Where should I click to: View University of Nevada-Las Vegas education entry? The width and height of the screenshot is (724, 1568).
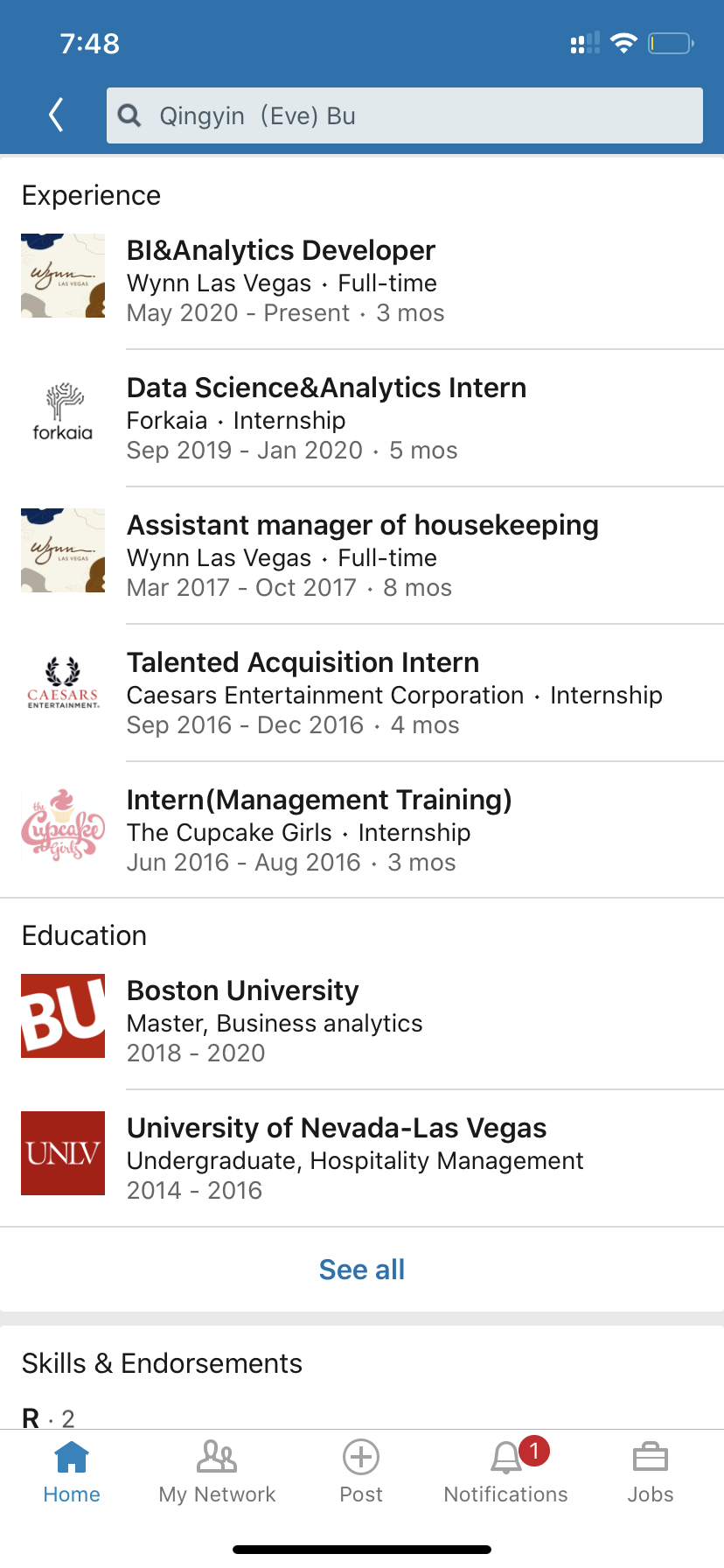[x=336, y=1128]
